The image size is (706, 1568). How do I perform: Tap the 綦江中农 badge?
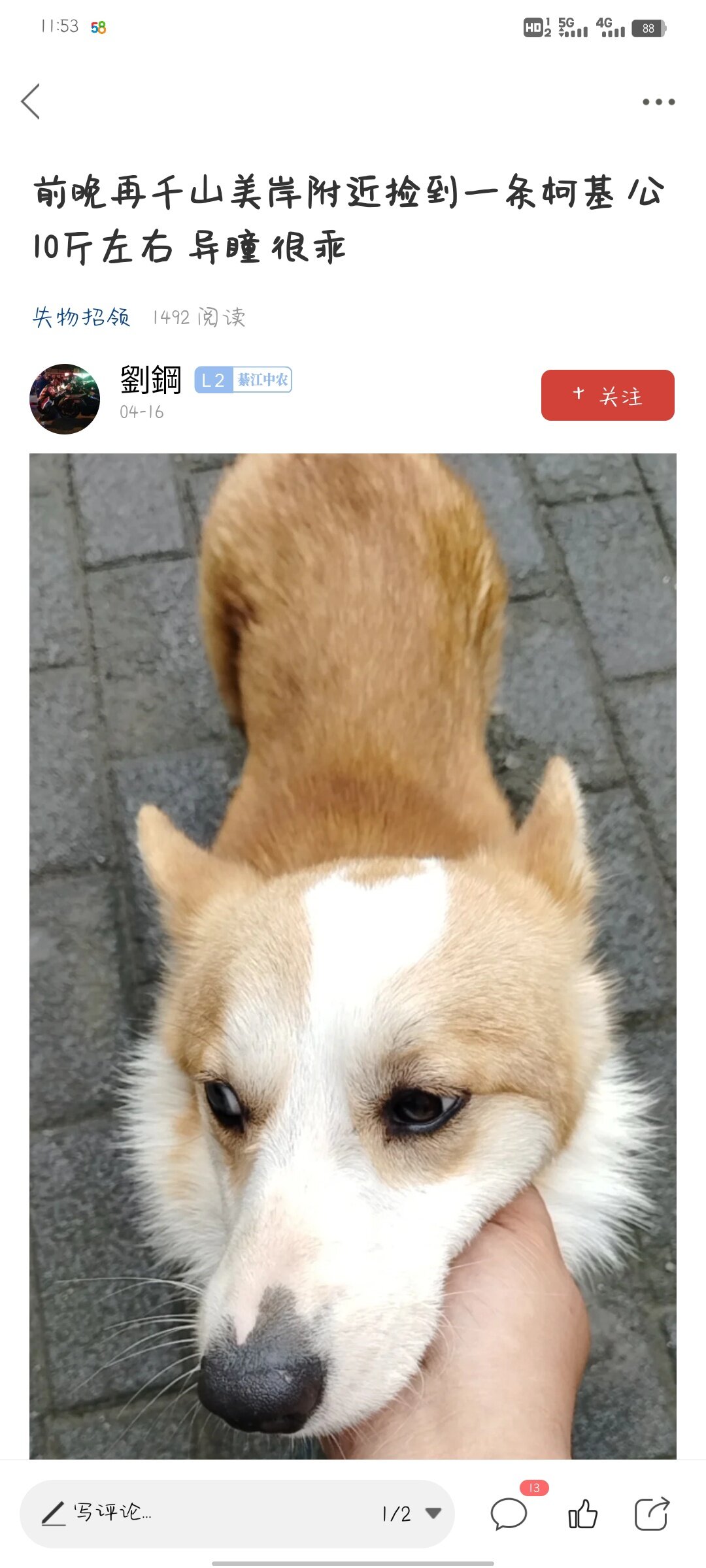[x=263, y=380]
